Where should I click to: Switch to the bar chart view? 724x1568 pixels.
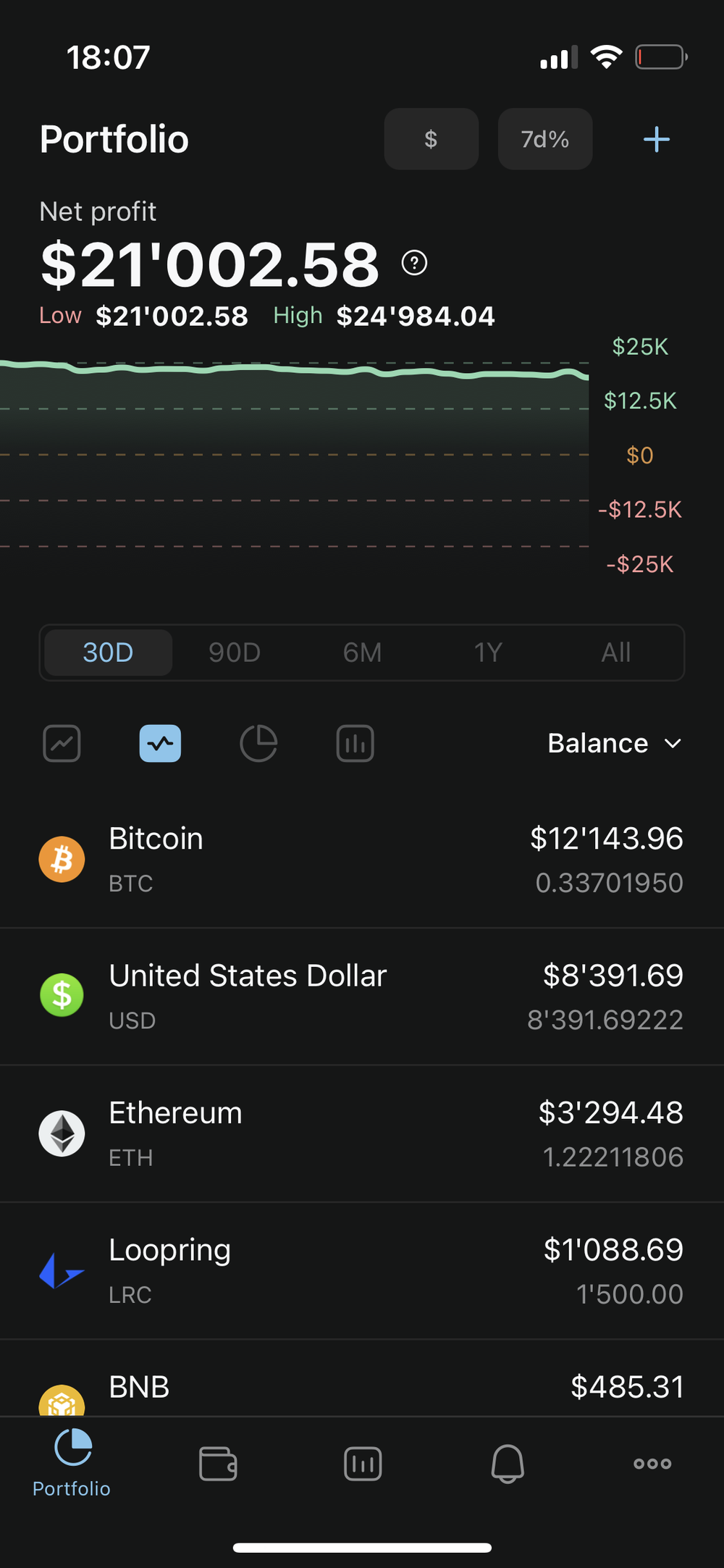(x=355, y=743)
